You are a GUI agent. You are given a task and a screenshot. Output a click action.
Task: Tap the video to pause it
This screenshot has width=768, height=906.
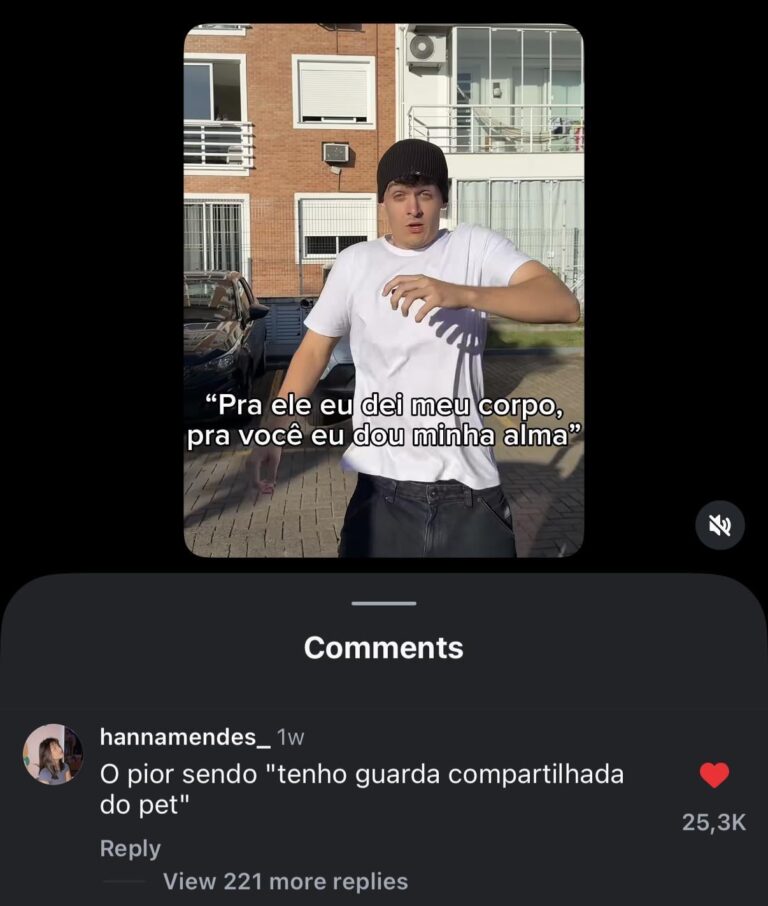pos(383,290)
